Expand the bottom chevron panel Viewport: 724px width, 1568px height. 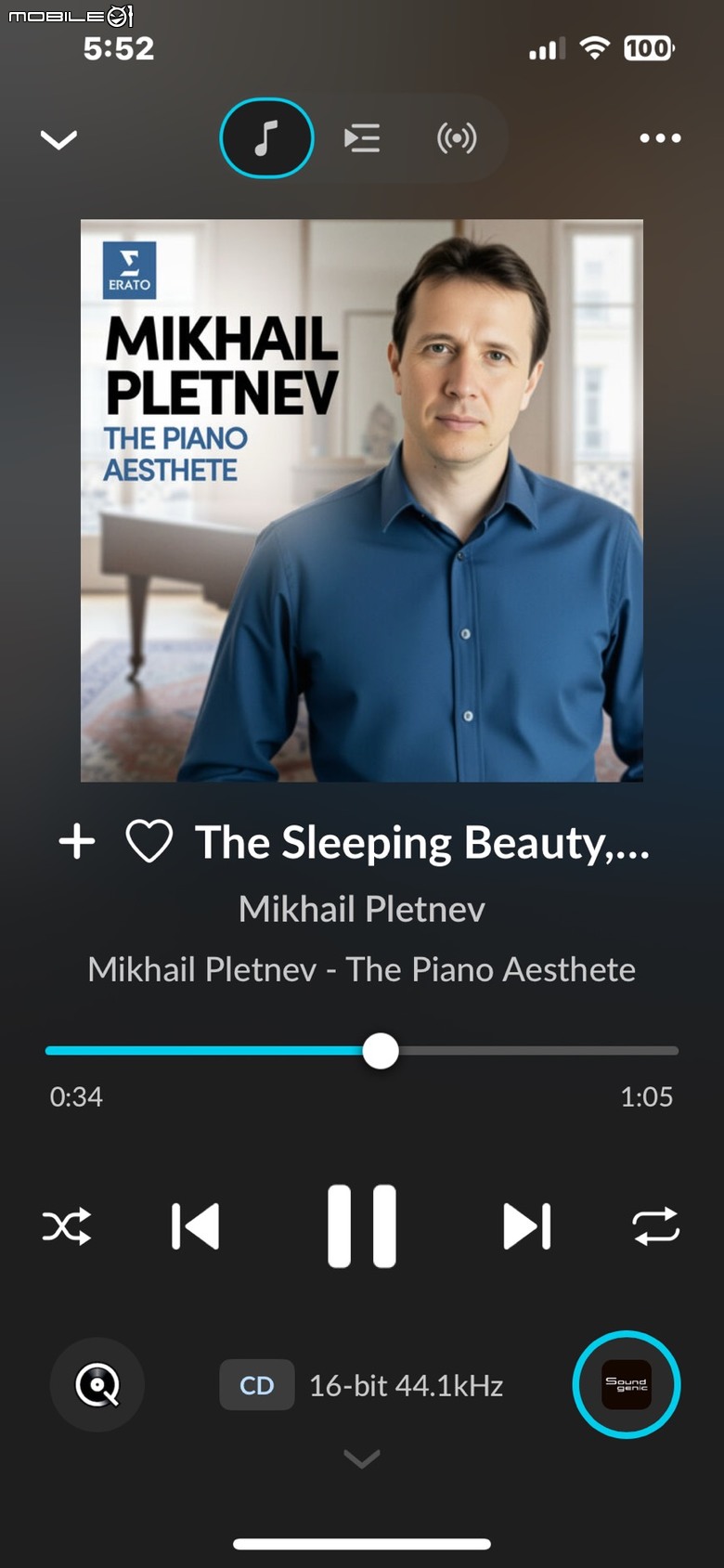click(362, 1458)
